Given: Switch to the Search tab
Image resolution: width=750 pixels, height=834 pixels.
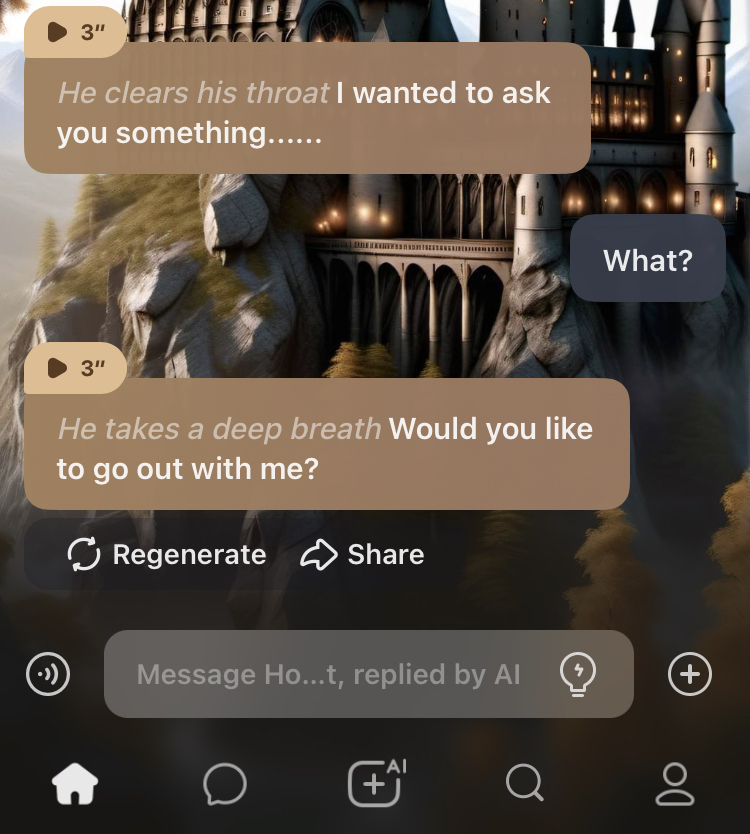Looking at the screenshot, I should (x=524, y=784).
